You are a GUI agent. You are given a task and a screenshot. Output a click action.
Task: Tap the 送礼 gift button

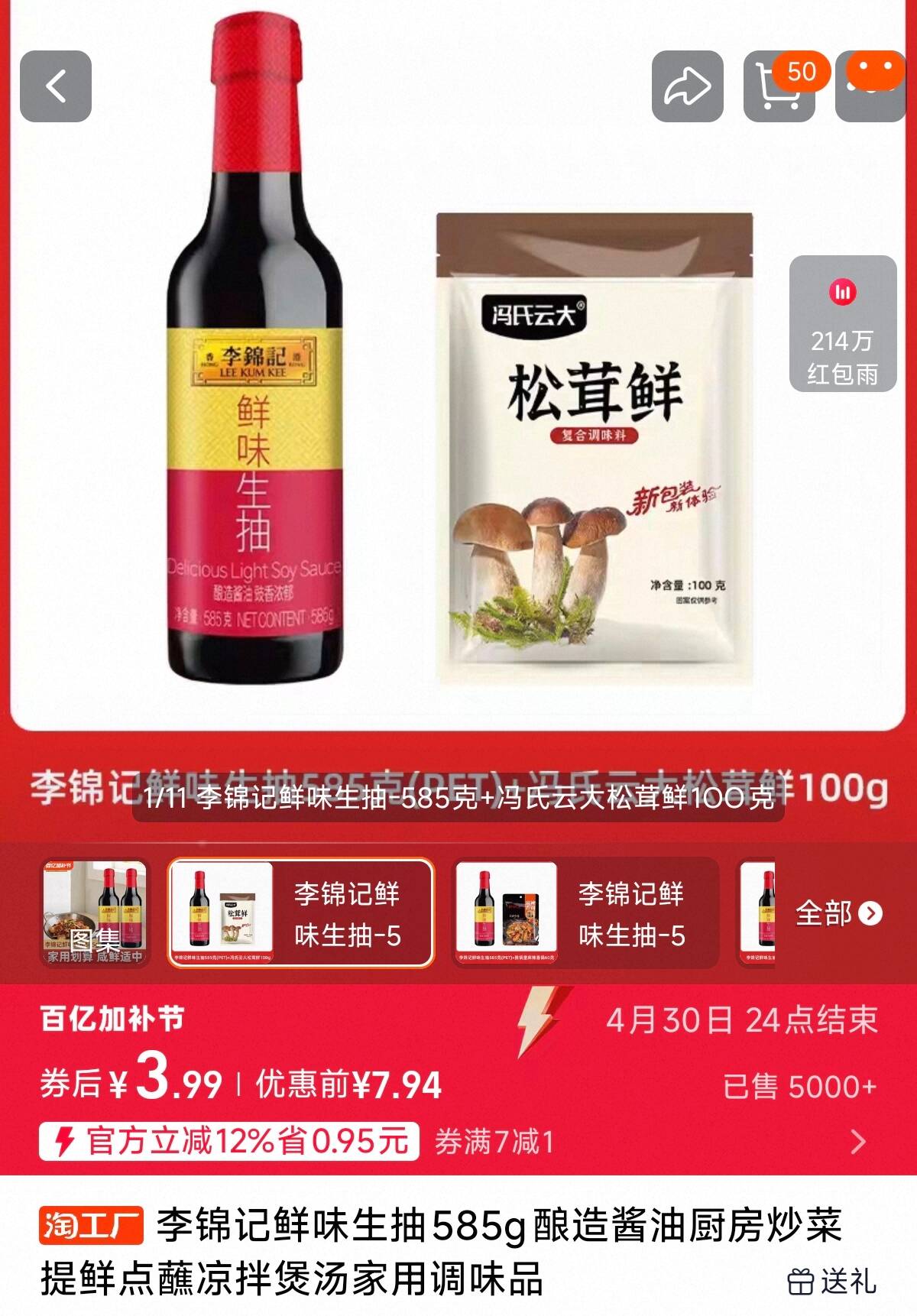(x=831, y=1280)
